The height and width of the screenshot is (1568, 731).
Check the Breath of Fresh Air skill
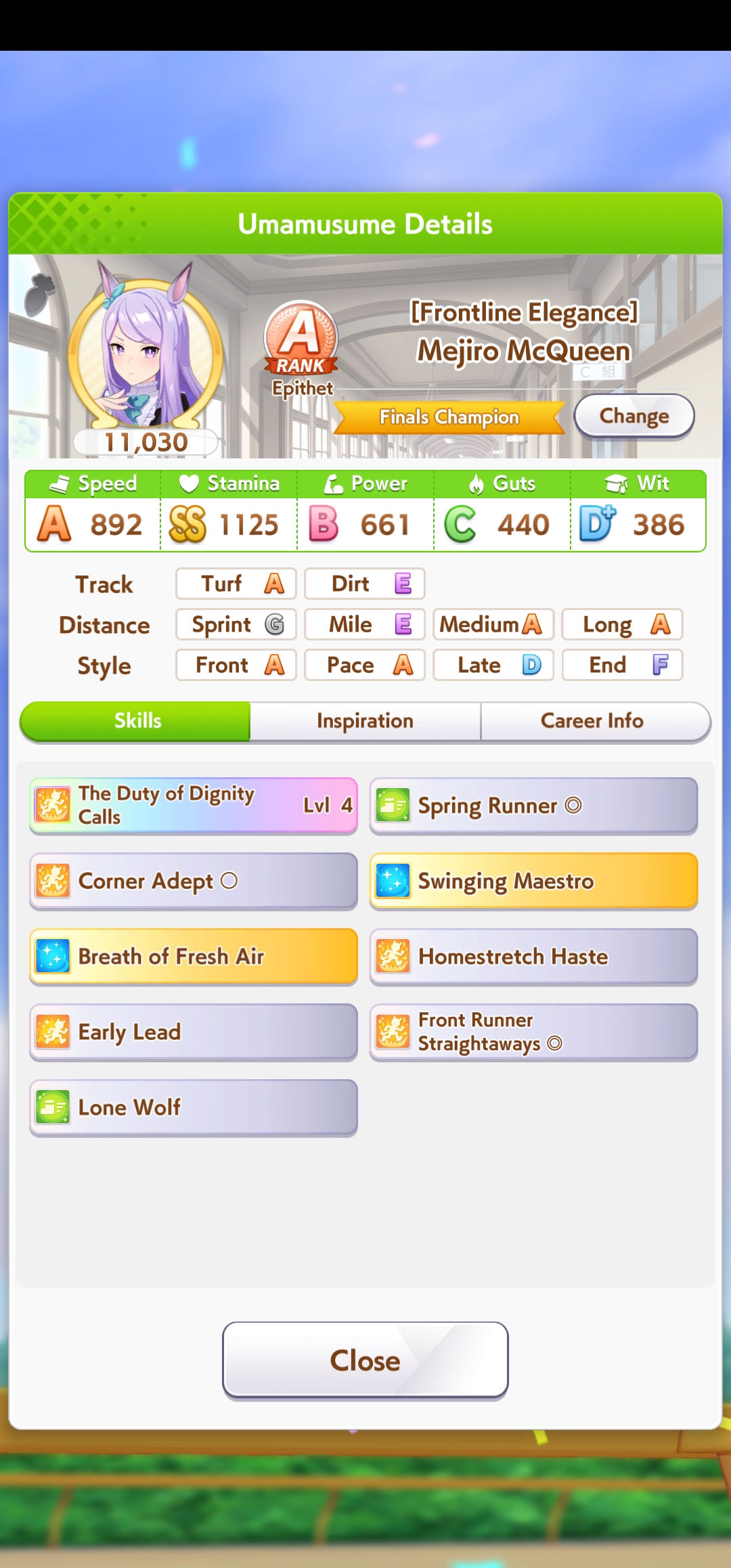[194, 957]
